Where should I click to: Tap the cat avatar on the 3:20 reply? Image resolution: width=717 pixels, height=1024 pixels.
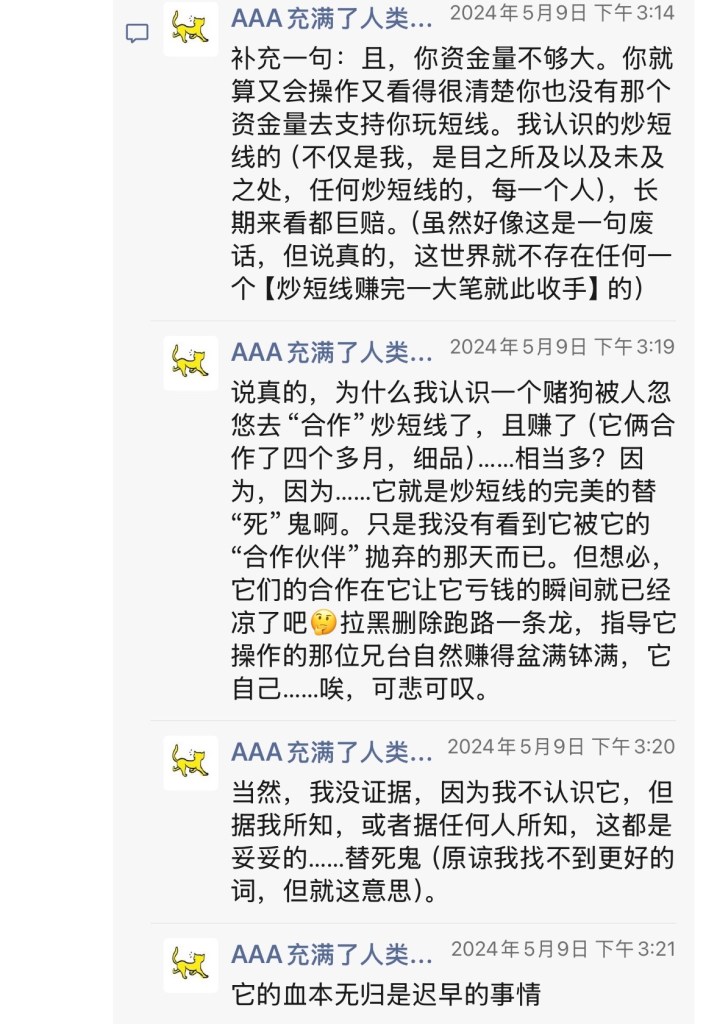pos(190,762)
